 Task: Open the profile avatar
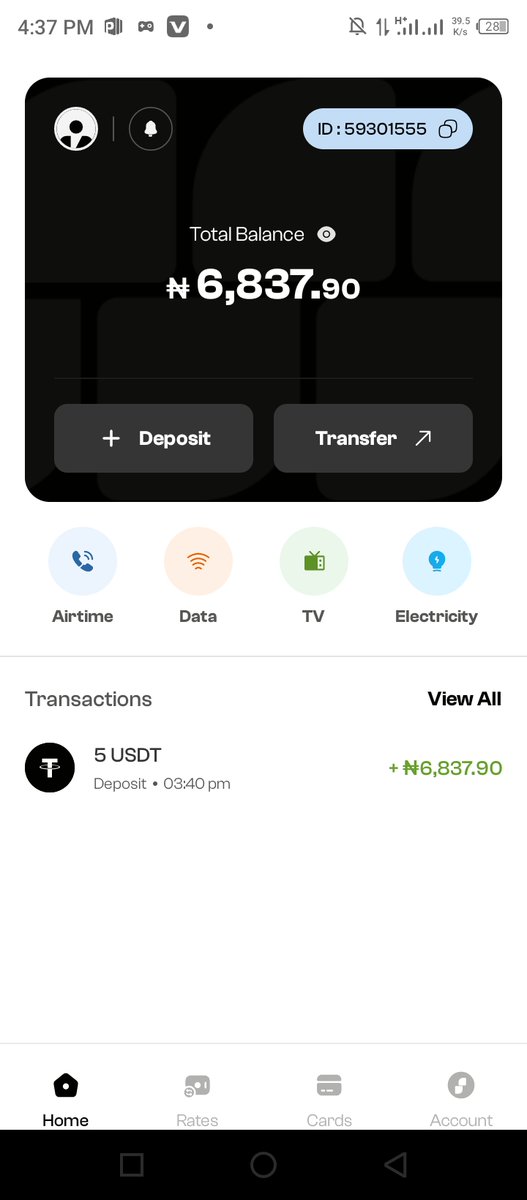tap(76, 129)
